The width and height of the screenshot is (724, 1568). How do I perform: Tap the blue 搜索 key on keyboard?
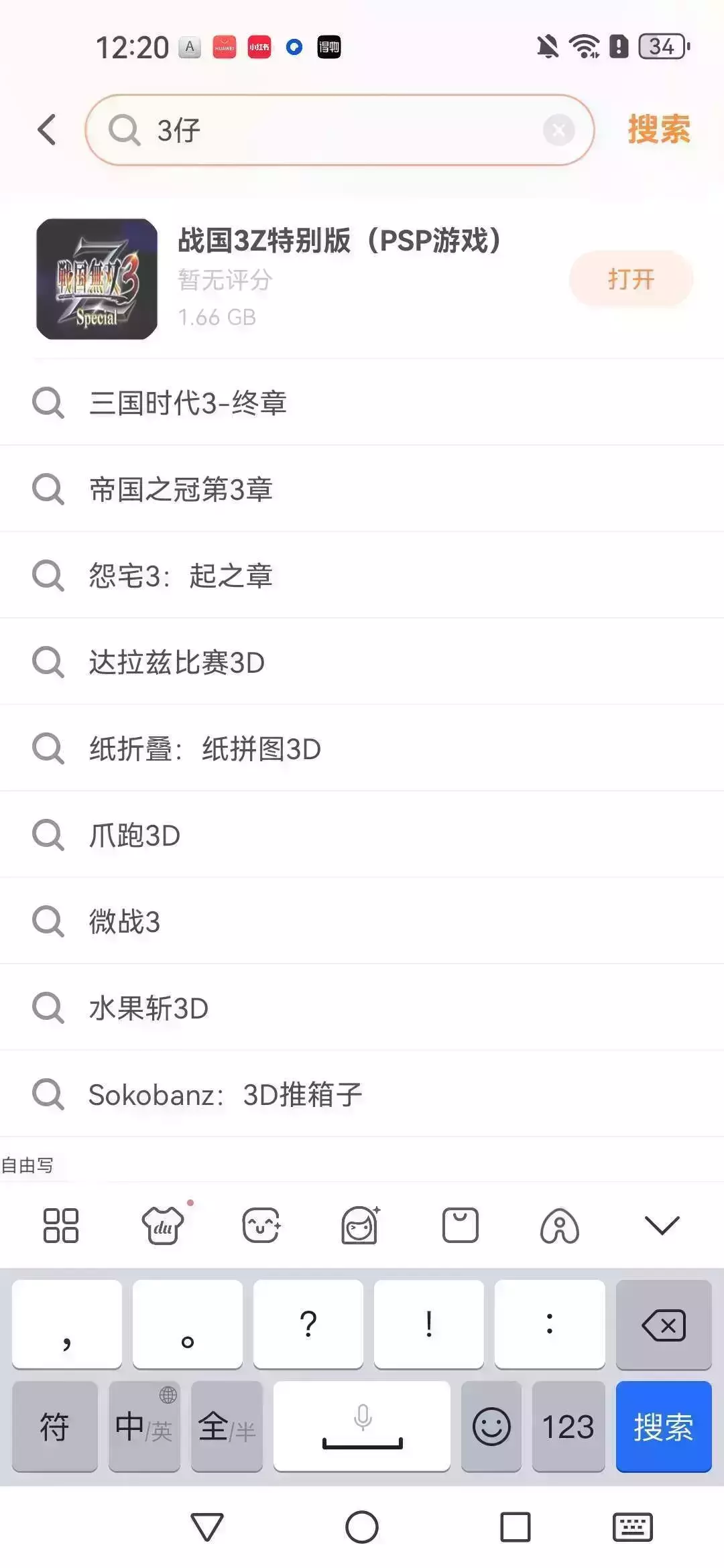click(x=663, y=1427)
